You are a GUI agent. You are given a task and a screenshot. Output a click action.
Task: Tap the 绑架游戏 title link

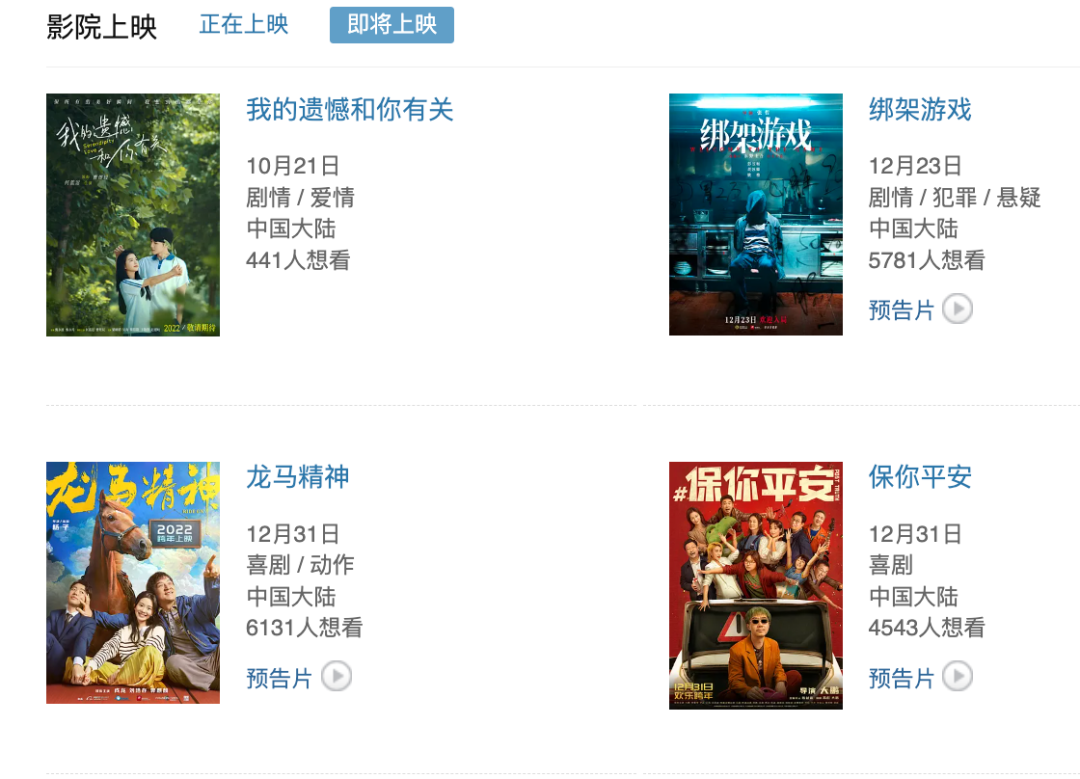[x=920, y=109]
